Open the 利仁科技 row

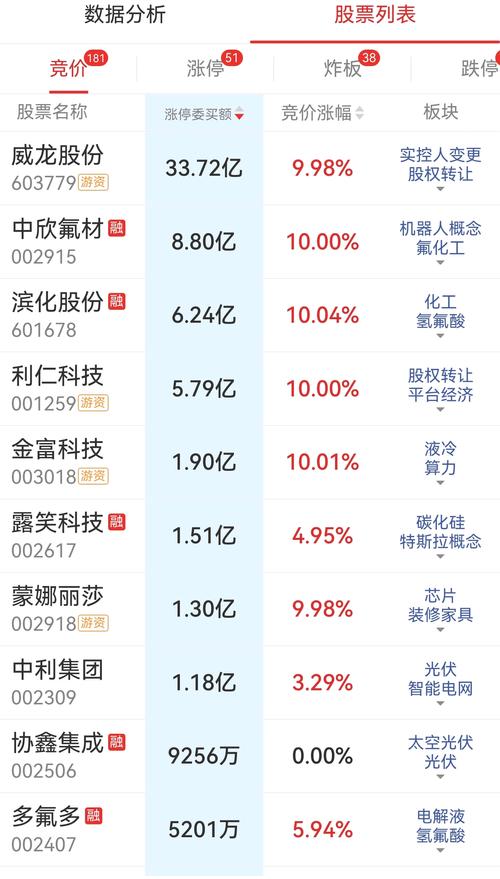coord(250,388)
